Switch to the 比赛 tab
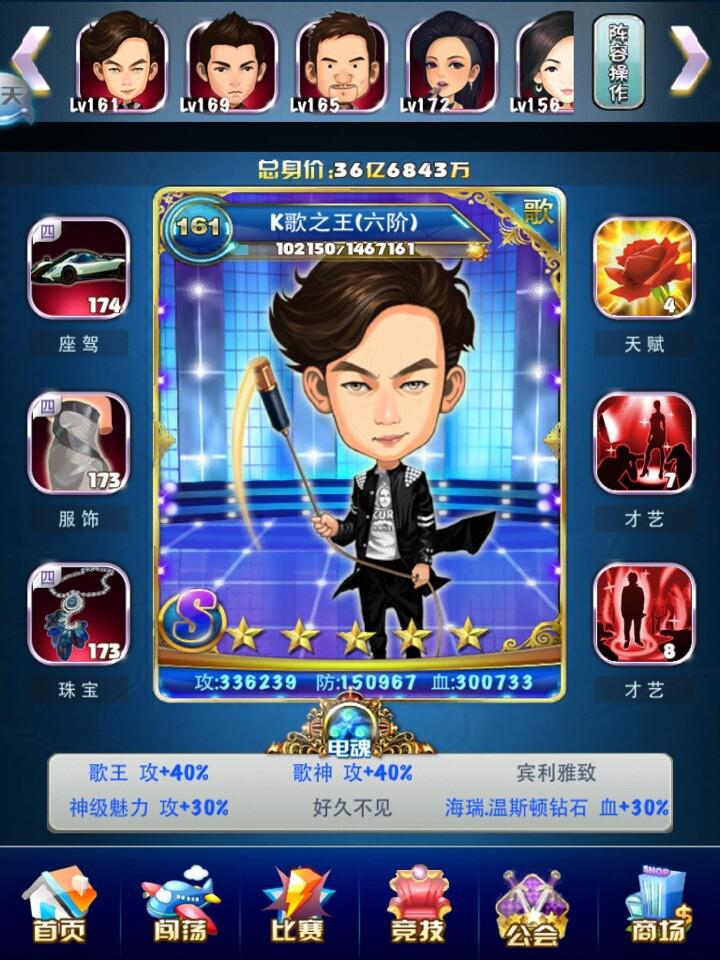This screenshot has height=960, width=720. tap(297, 905)
